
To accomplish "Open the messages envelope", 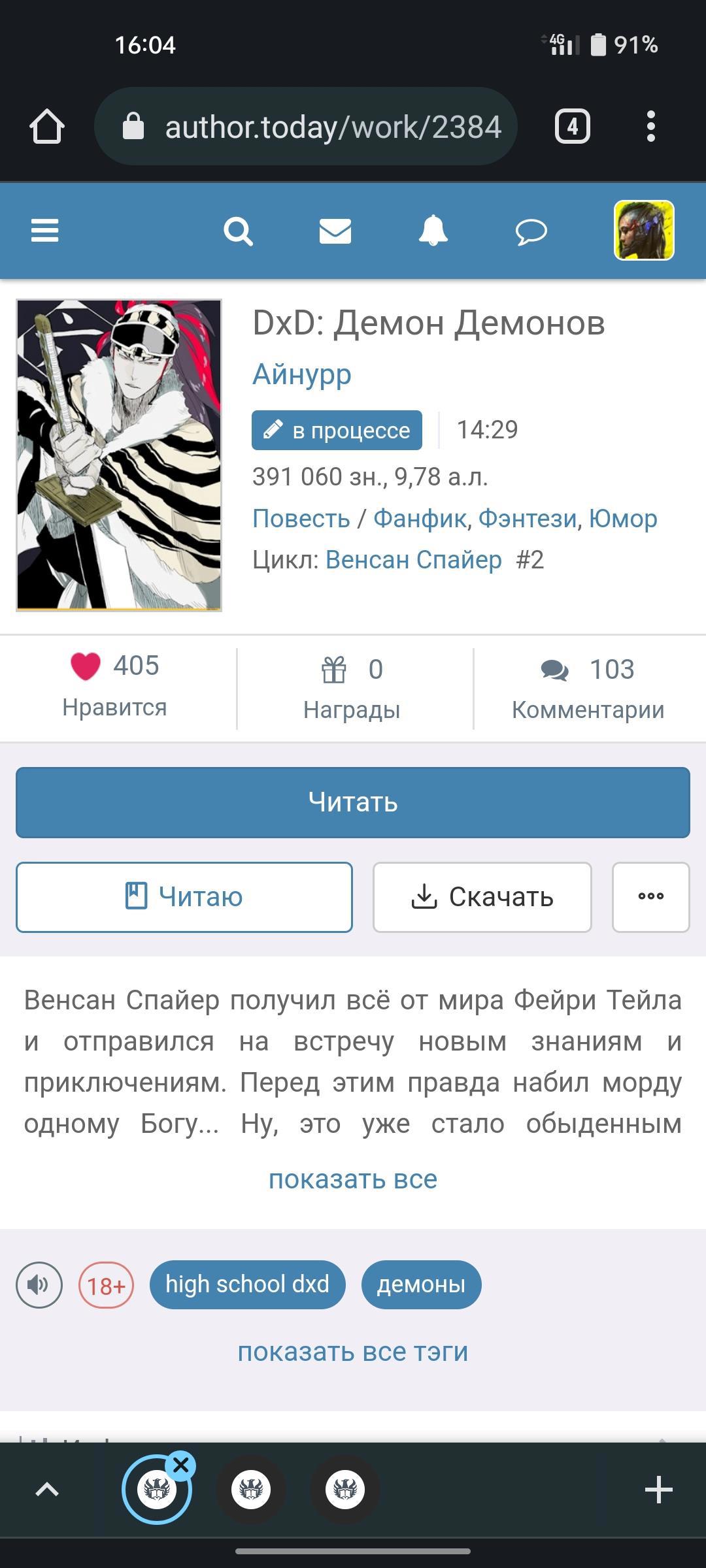I will click(x=335, y=231).
